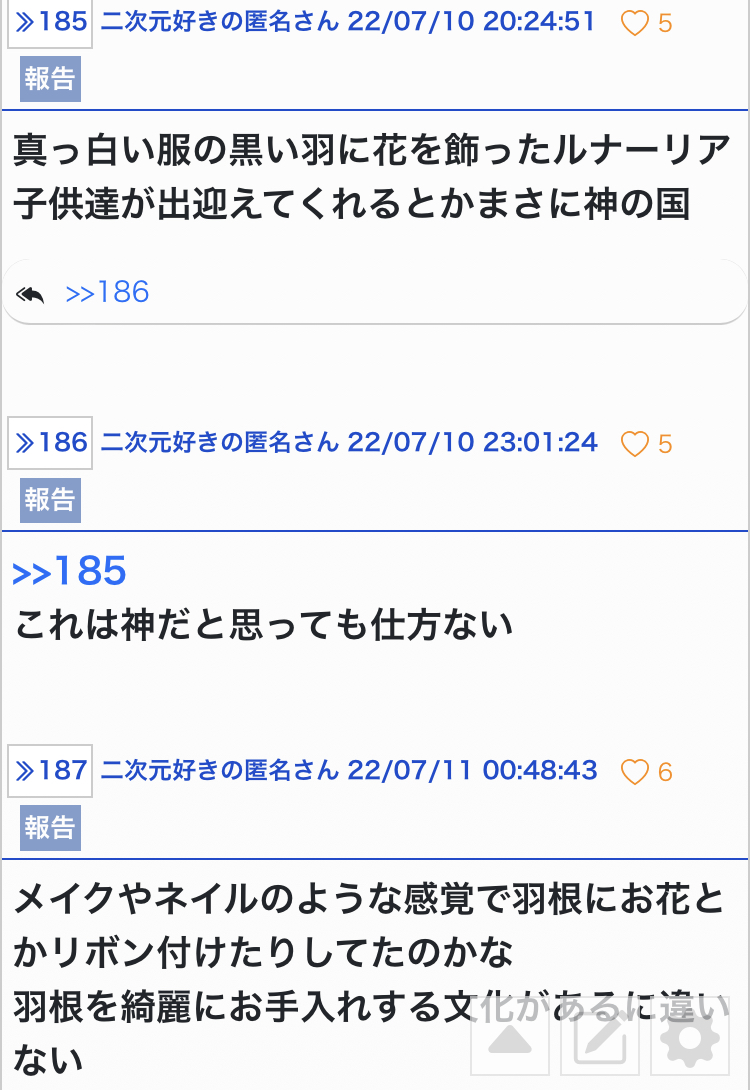The height and width of the screenshot is (1090, 750).
Task: Like post 187 with the heart
Action: point(634,772)
